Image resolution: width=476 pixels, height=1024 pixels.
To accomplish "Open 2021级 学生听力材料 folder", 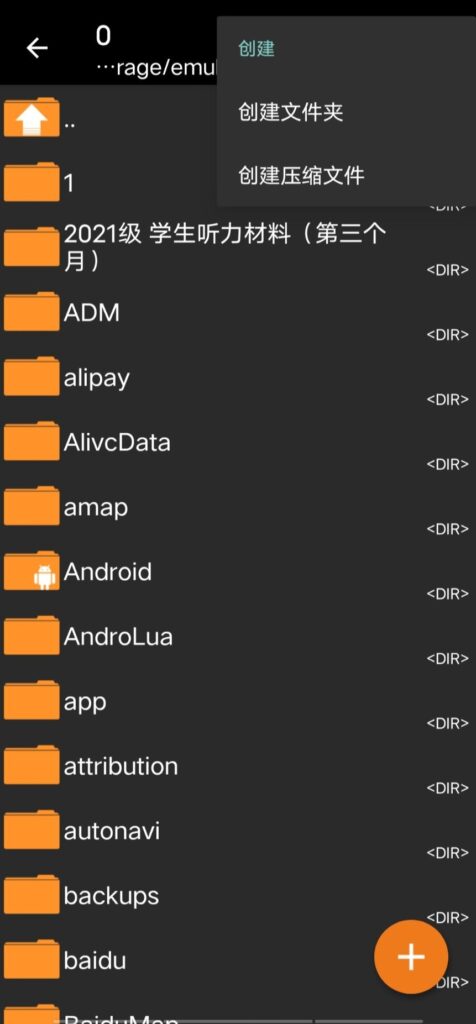I will coord(238,248).
